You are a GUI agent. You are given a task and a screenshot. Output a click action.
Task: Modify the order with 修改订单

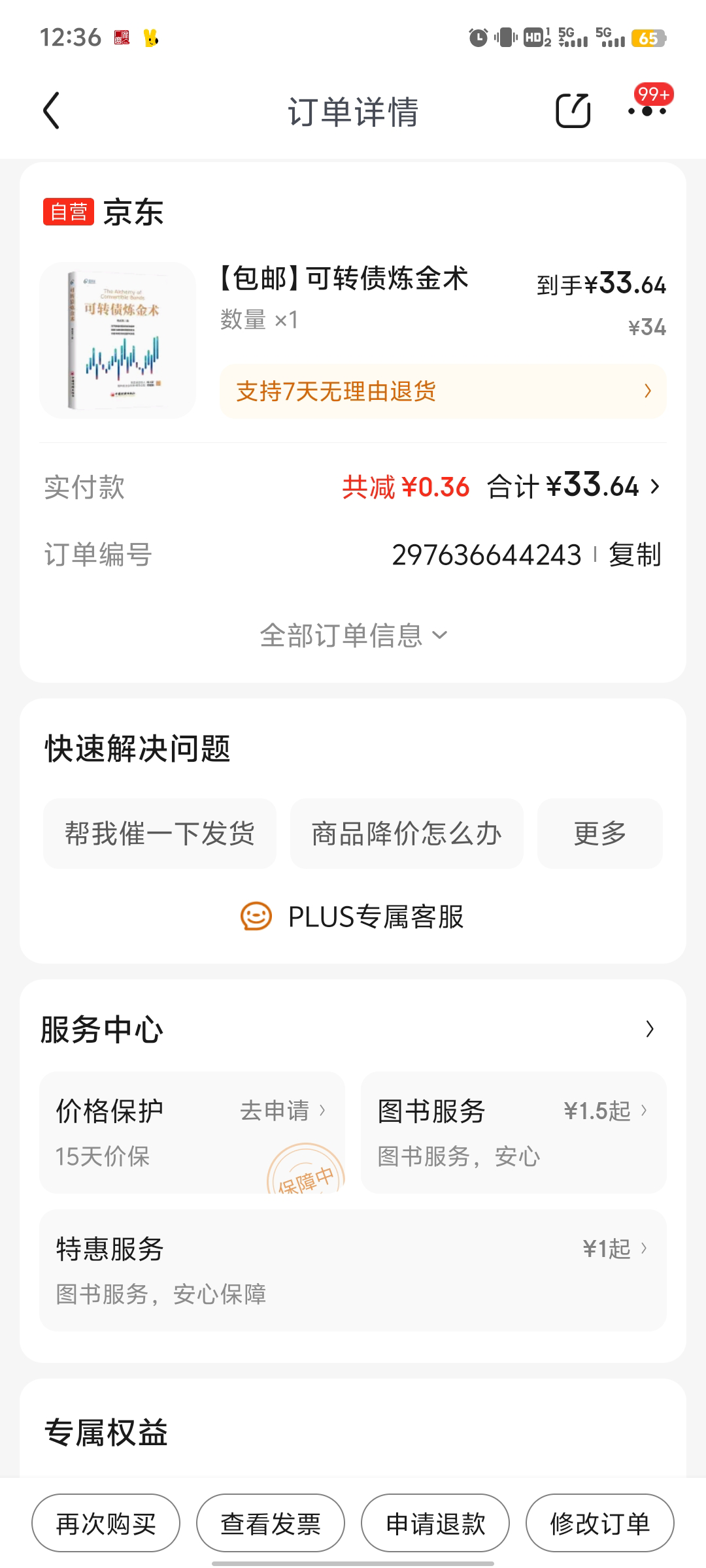pyautogui.click(x=600, y=1524)
